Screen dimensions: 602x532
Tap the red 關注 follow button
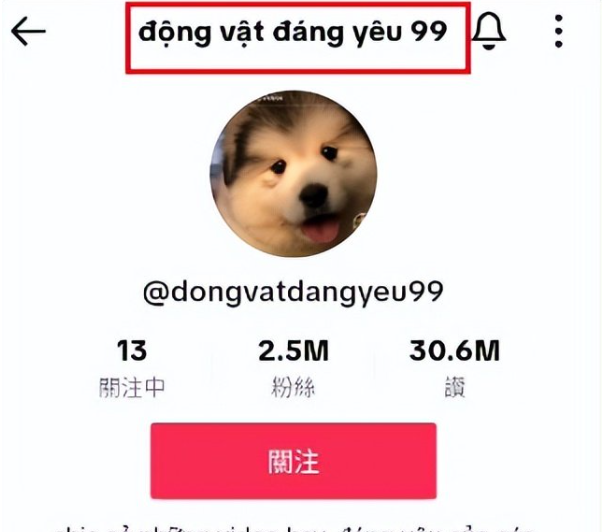(293, 461)
